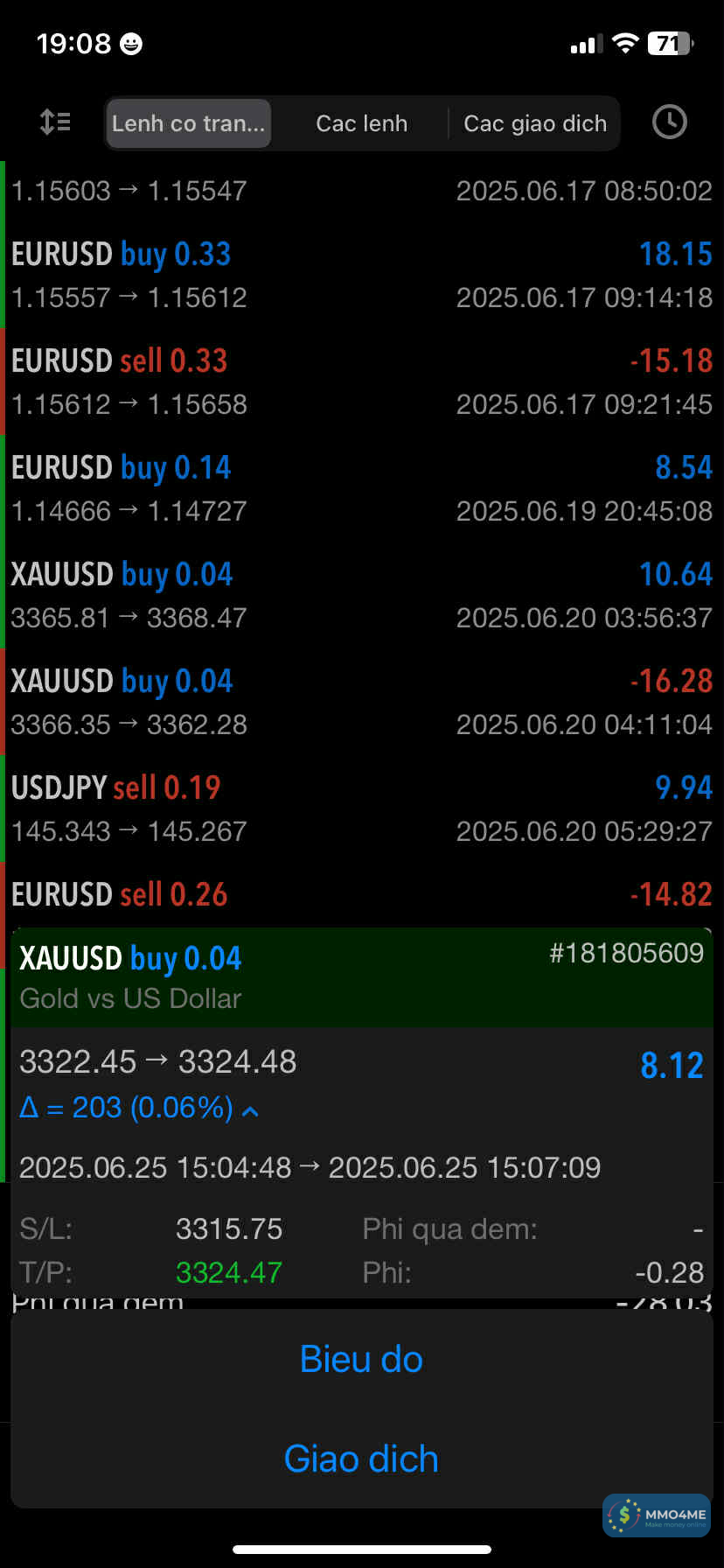This screenshot has width=724, height=1568.
Task: Switch to the Cac giao dich tab
Action: click(x=534, y=123)
